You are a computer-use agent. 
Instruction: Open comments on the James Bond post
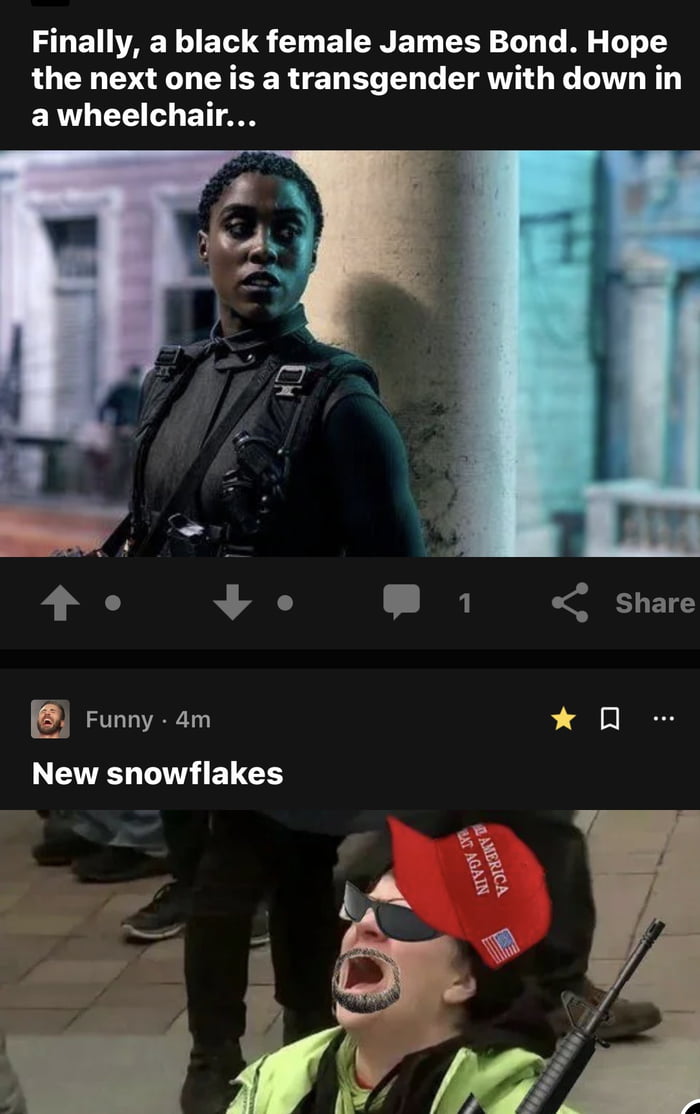[x=402, y=602]
